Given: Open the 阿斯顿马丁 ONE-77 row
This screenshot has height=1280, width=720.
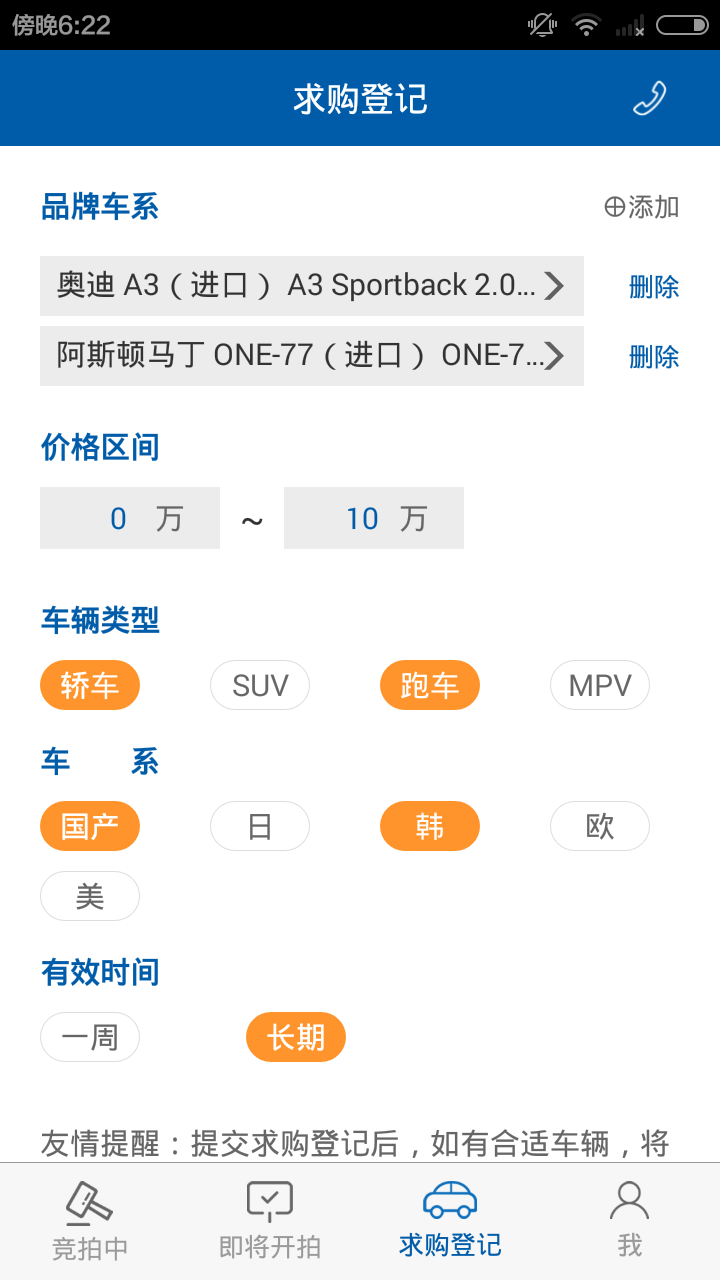Looking at the screenshot, I should click(312, 356).
